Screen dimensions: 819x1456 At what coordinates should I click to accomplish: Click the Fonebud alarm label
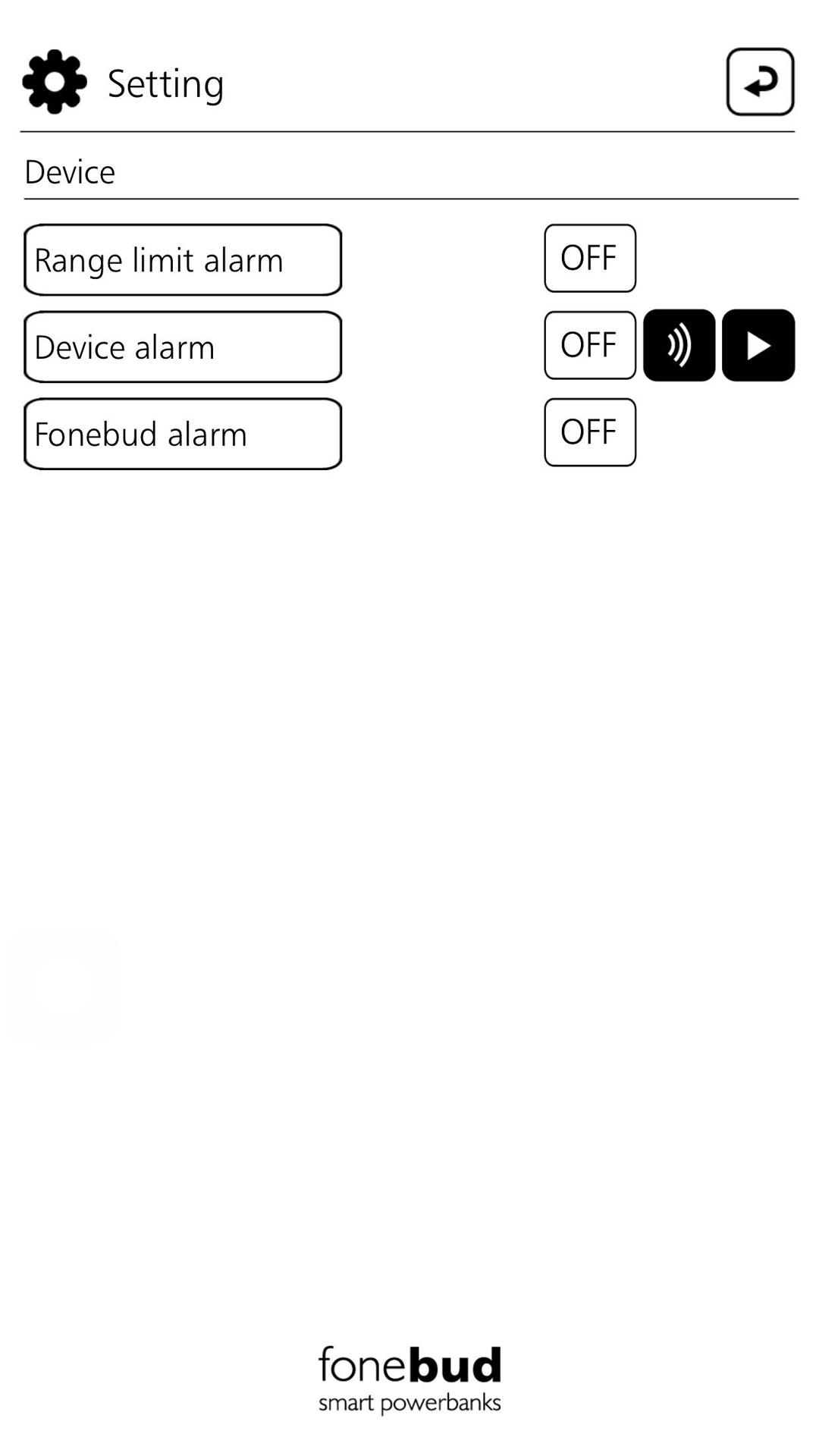point(183,433)
